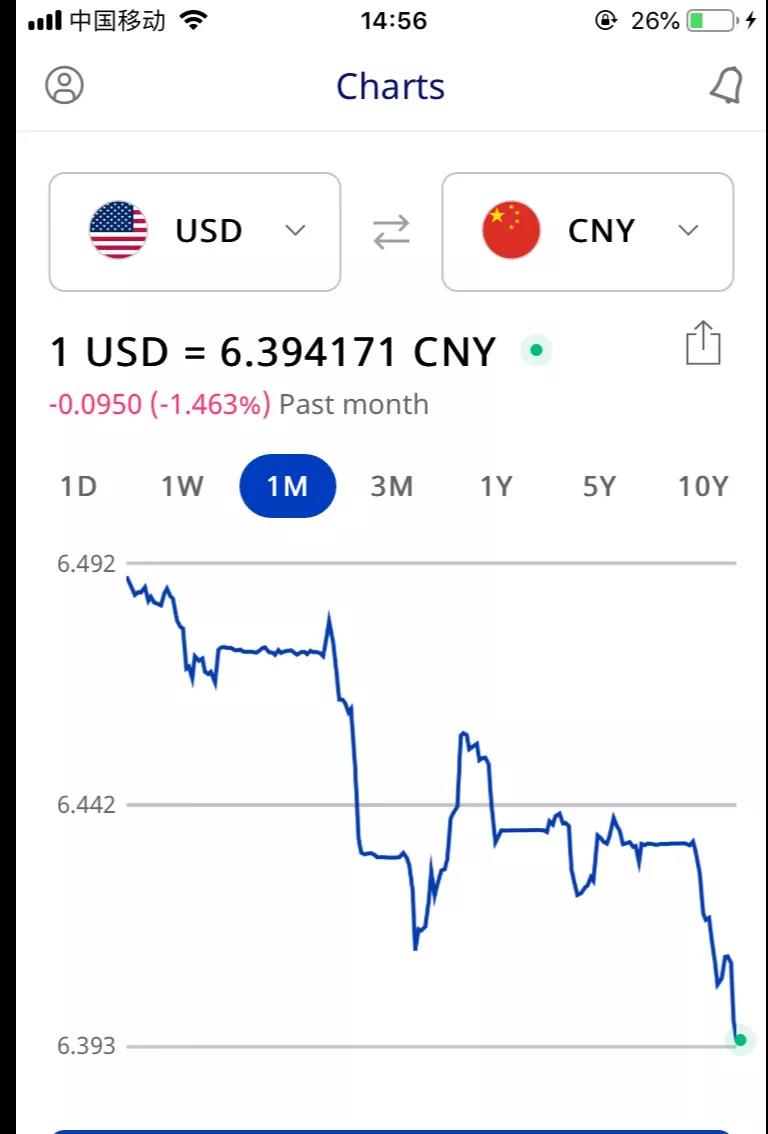Open notifications via bell icon
The height and width of the screenshot is (1134, 768).
(727, 87)
